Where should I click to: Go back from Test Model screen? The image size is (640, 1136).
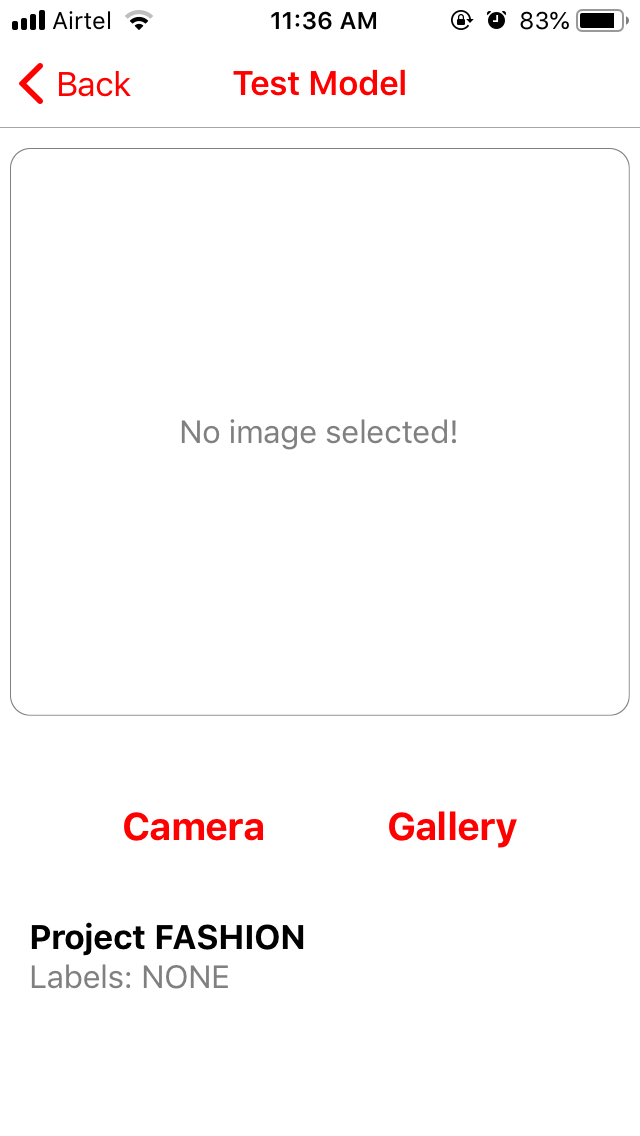(74, 84)
